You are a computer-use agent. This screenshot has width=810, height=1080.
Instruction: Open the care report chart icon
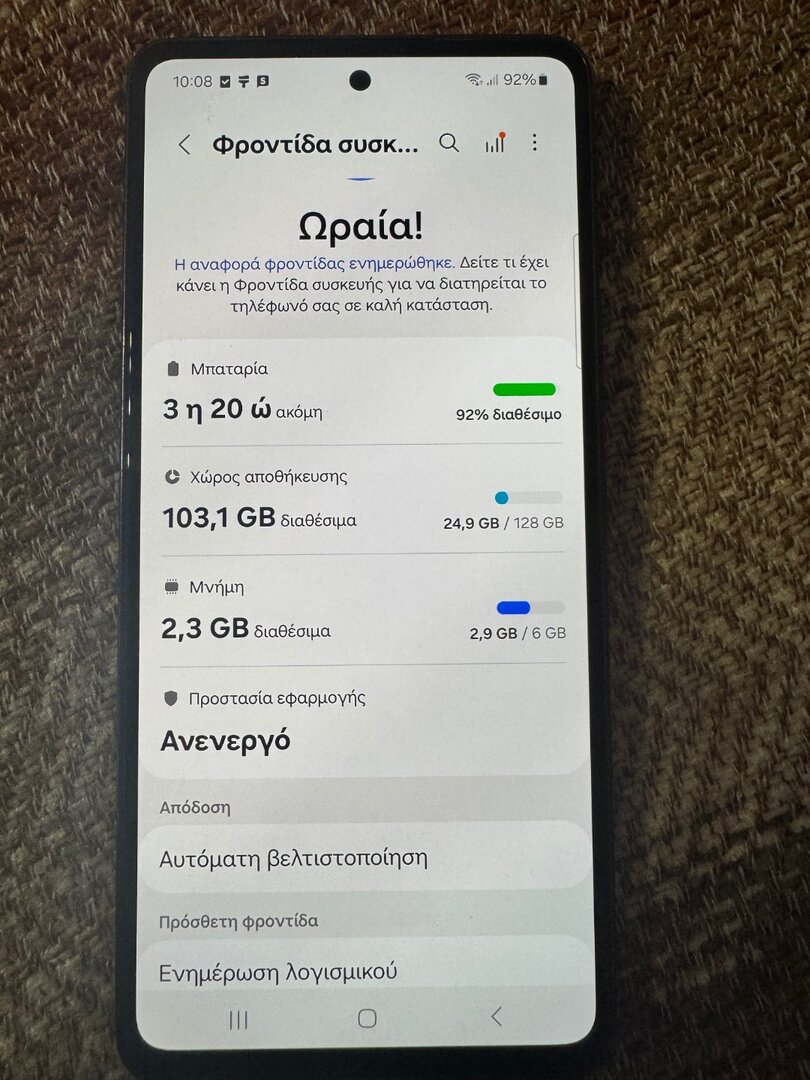494,143
